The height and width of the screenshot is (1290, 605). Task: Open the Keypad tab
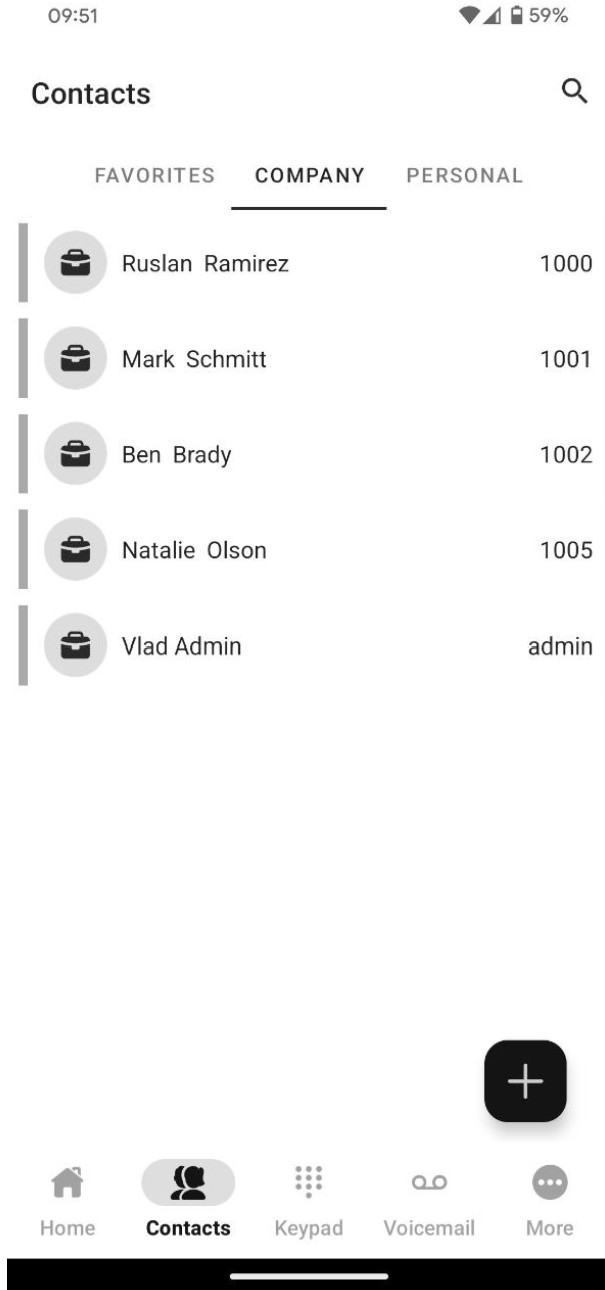point(309,1199)
